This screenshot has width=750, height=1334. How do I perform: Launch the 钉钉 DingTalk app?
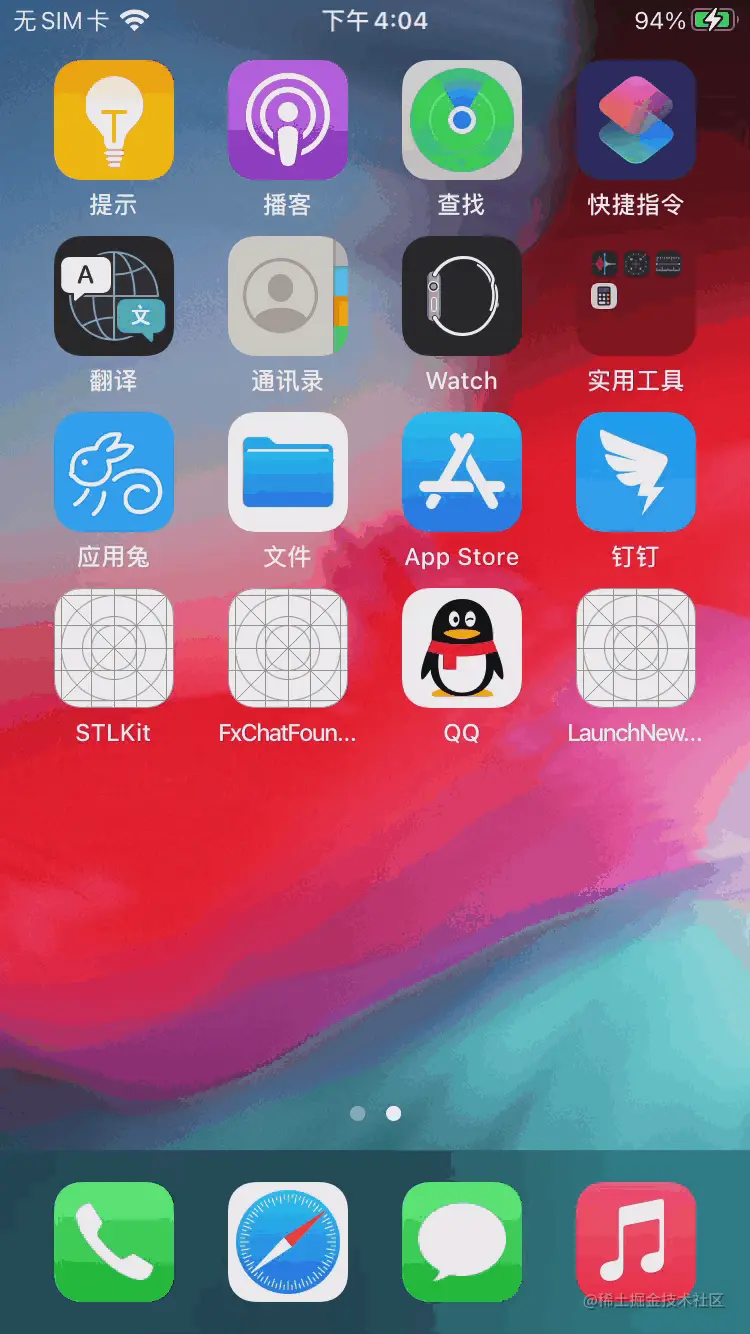(x=636, y=472)
